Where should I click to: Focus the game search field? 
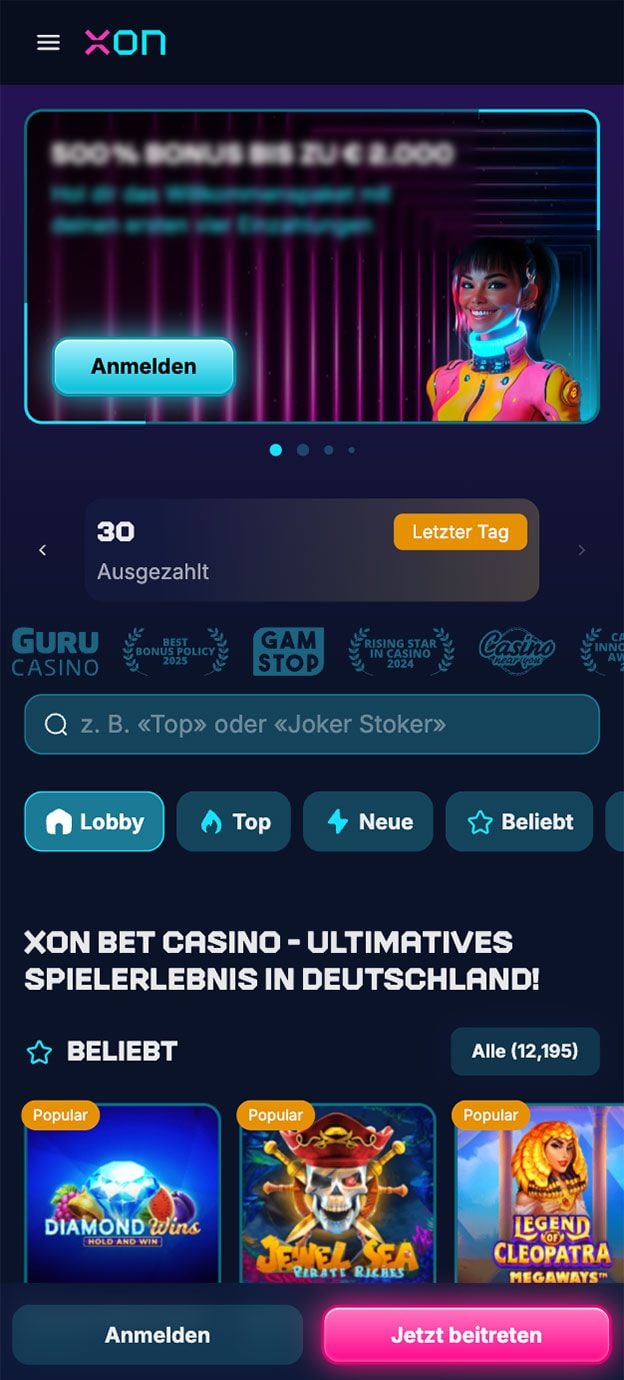(312, 724)
